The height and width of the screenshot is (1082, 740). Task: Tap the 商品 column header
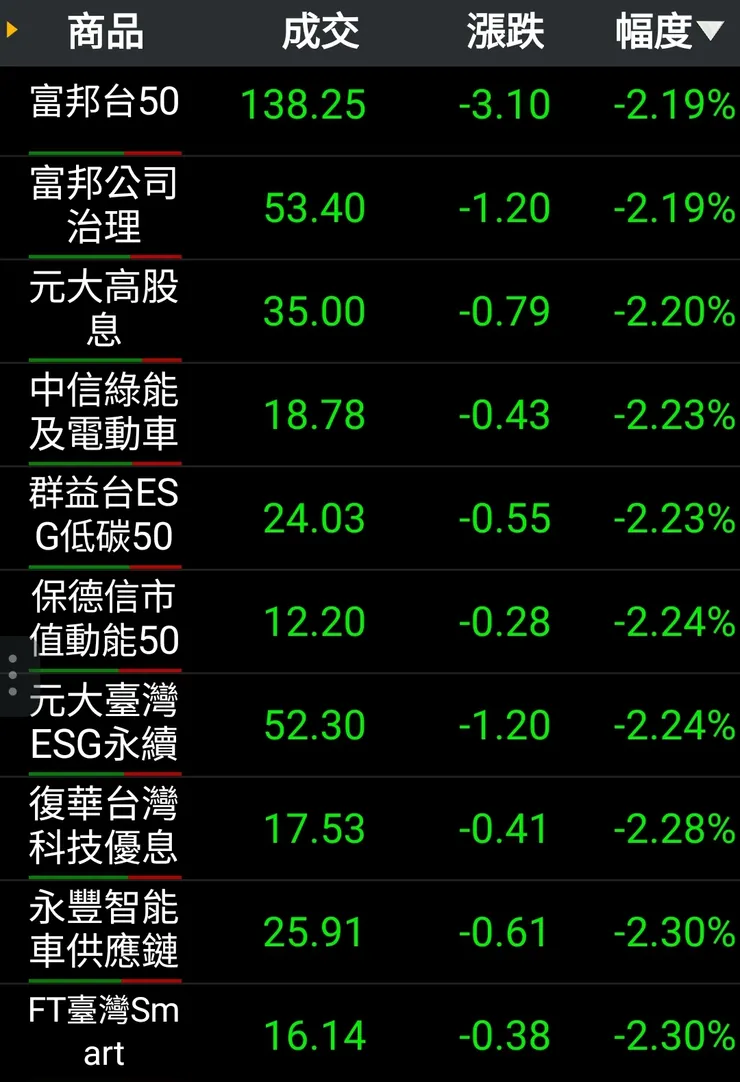coord(105,33)
